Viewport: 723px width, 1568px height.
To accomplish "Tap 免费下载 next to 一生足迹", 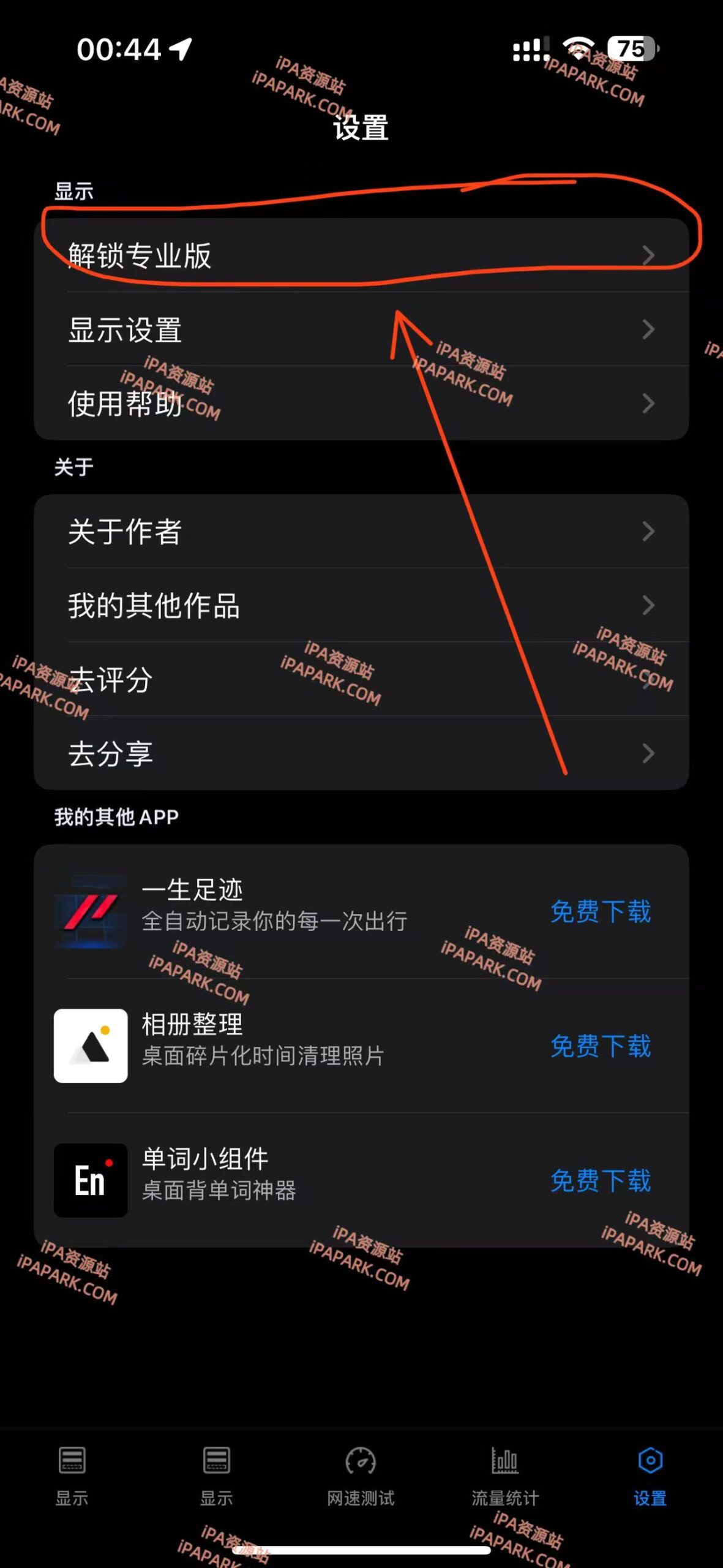I will click(x=601, y=913).
